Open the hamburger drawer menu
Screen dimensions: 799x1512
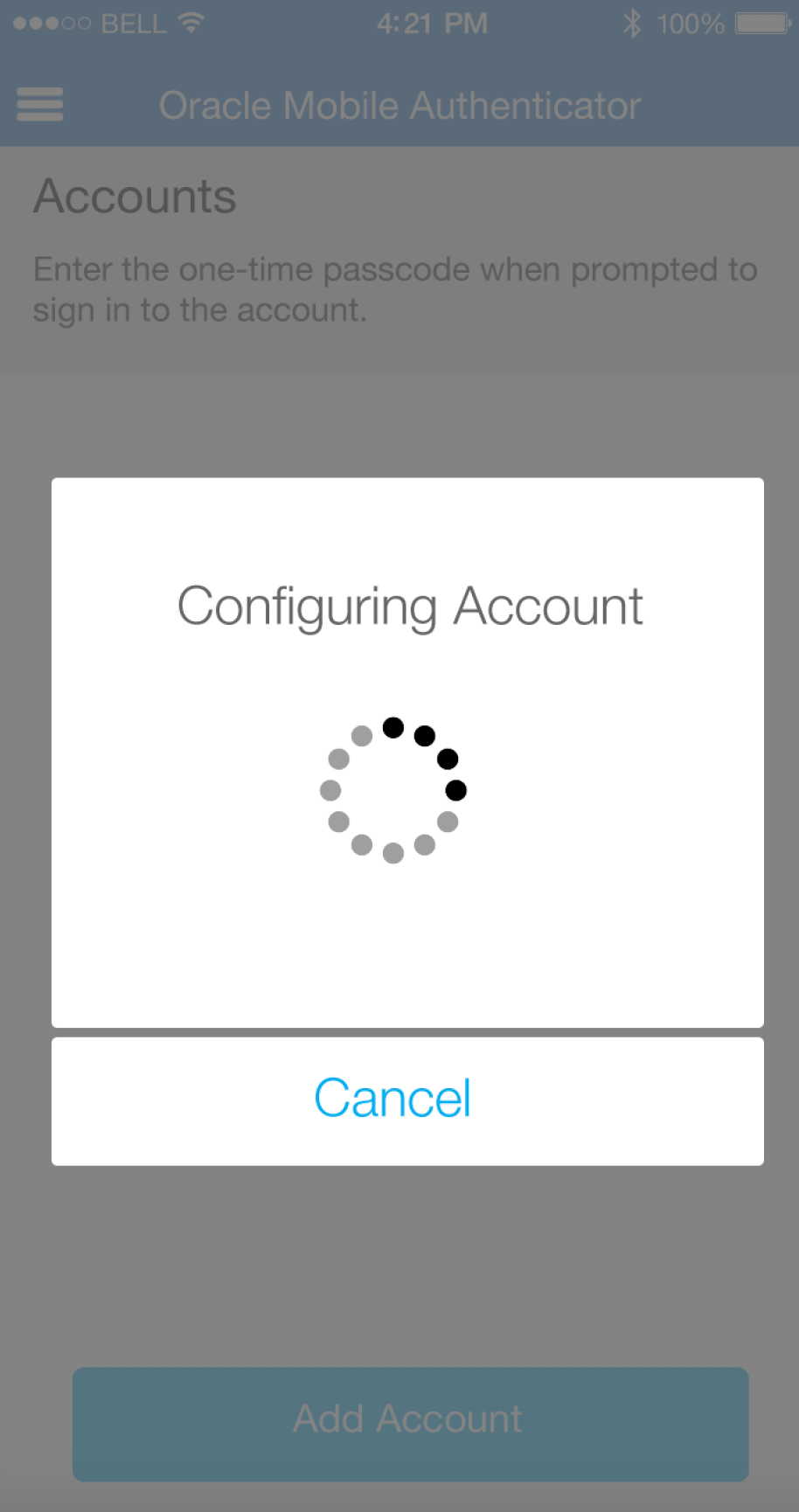(40, 105)
